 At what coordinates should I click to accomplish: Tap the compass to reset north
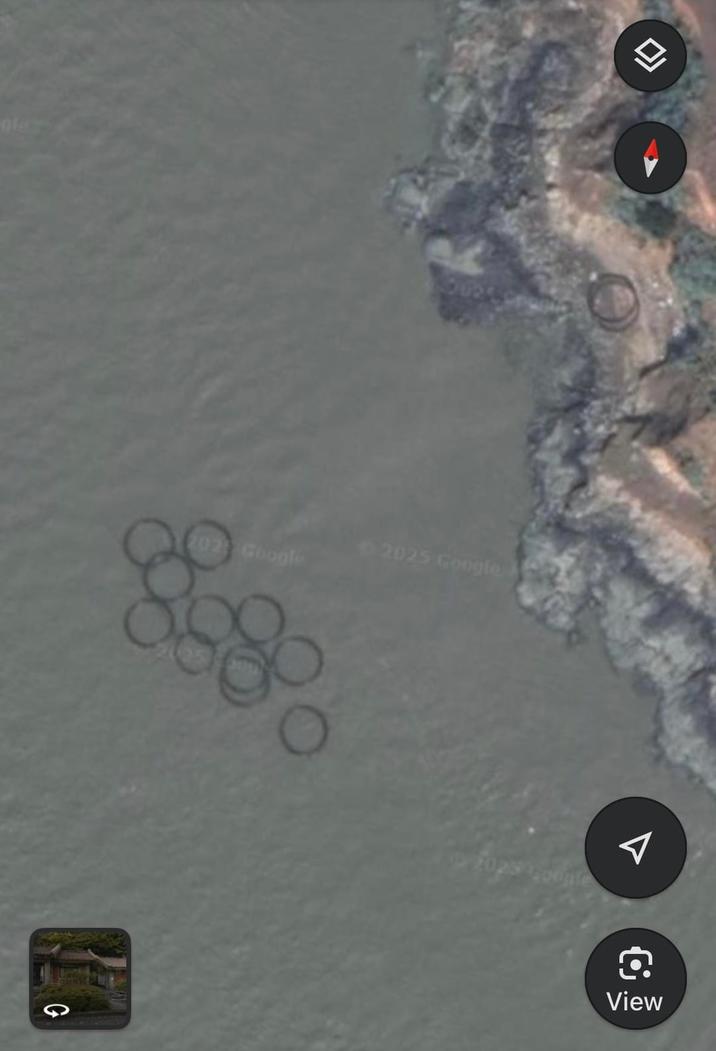pos(650,157)
